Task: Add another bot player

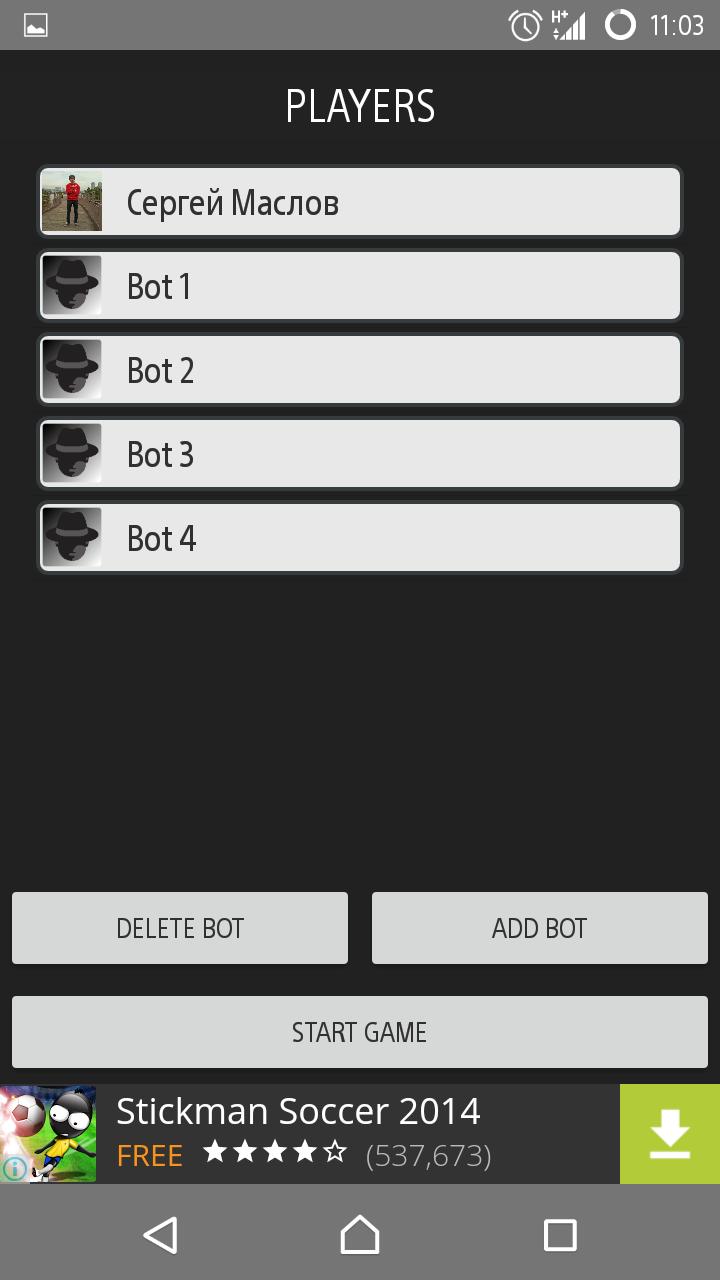Action: coord(540,928)
